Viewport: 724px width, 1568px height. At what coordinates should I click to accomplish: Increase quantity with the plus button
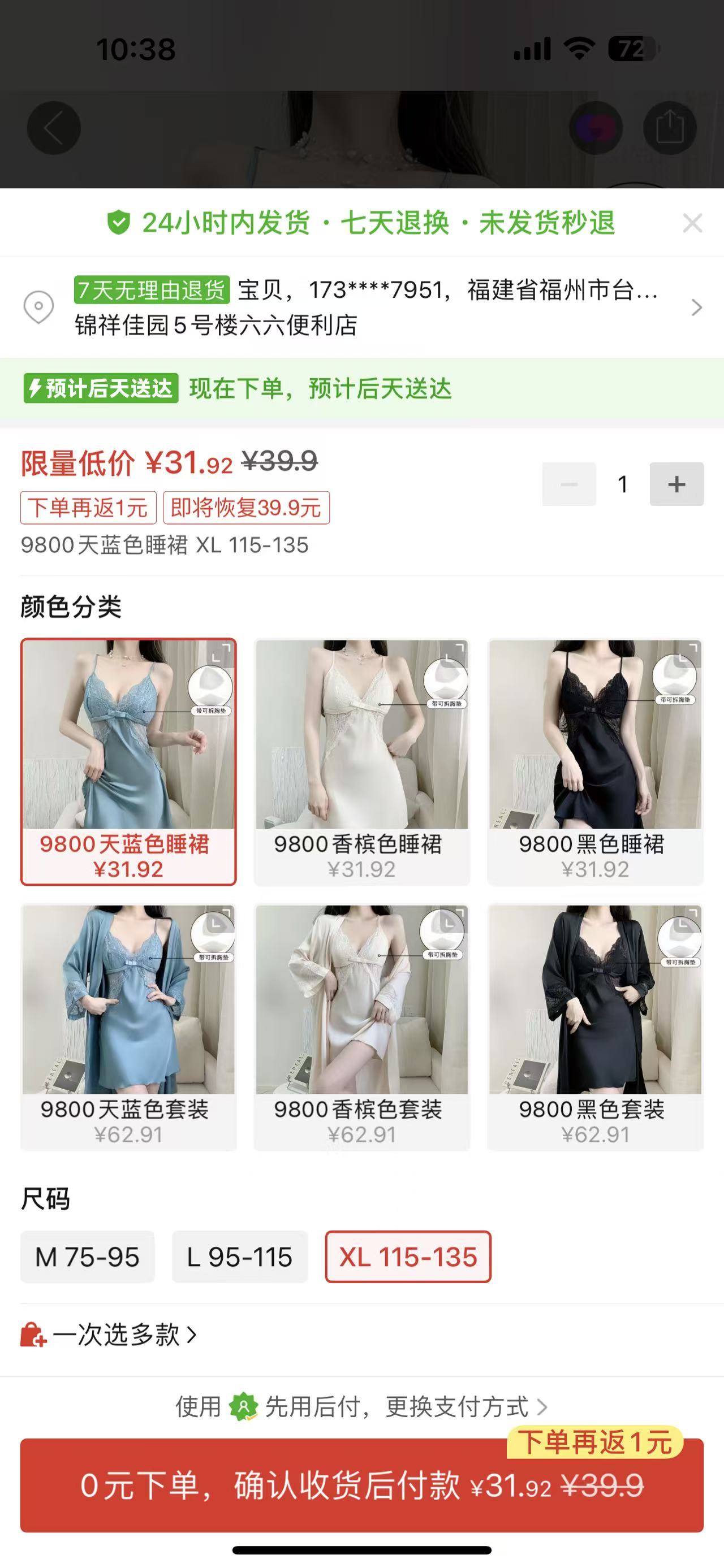[676, 484]
